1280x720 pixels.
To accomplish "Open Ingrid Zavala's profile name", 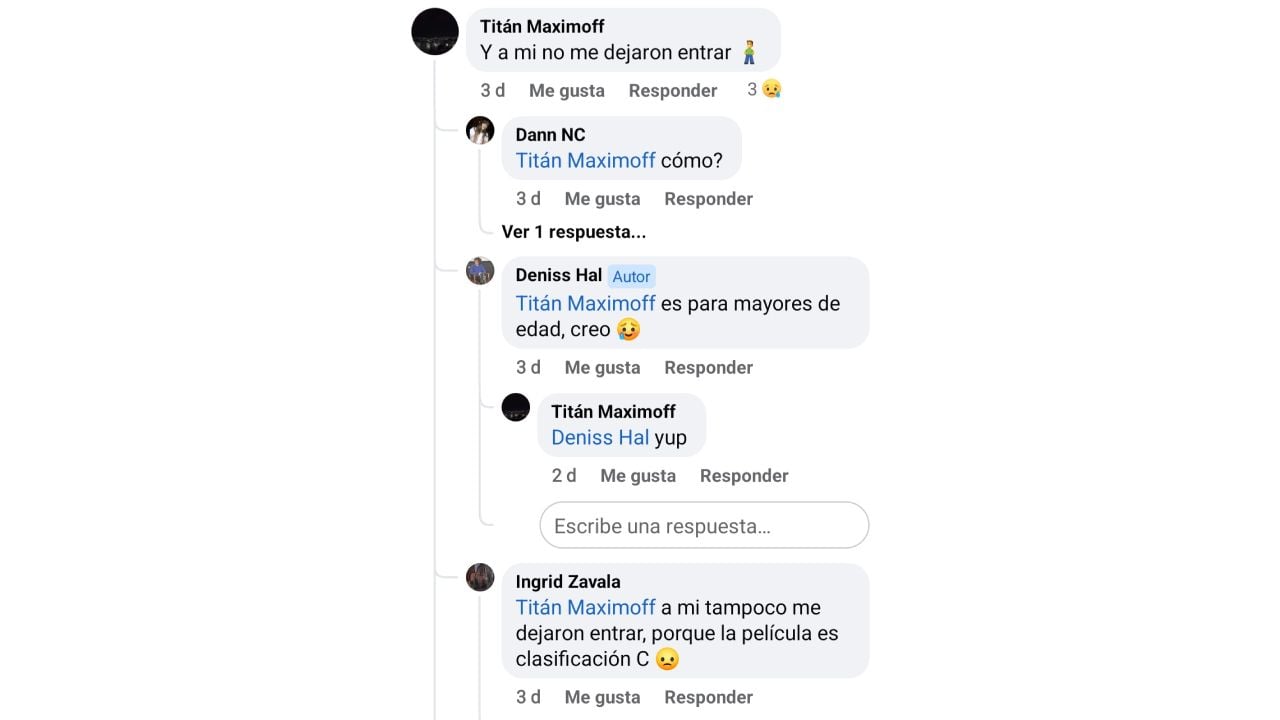I will [567, 581].
